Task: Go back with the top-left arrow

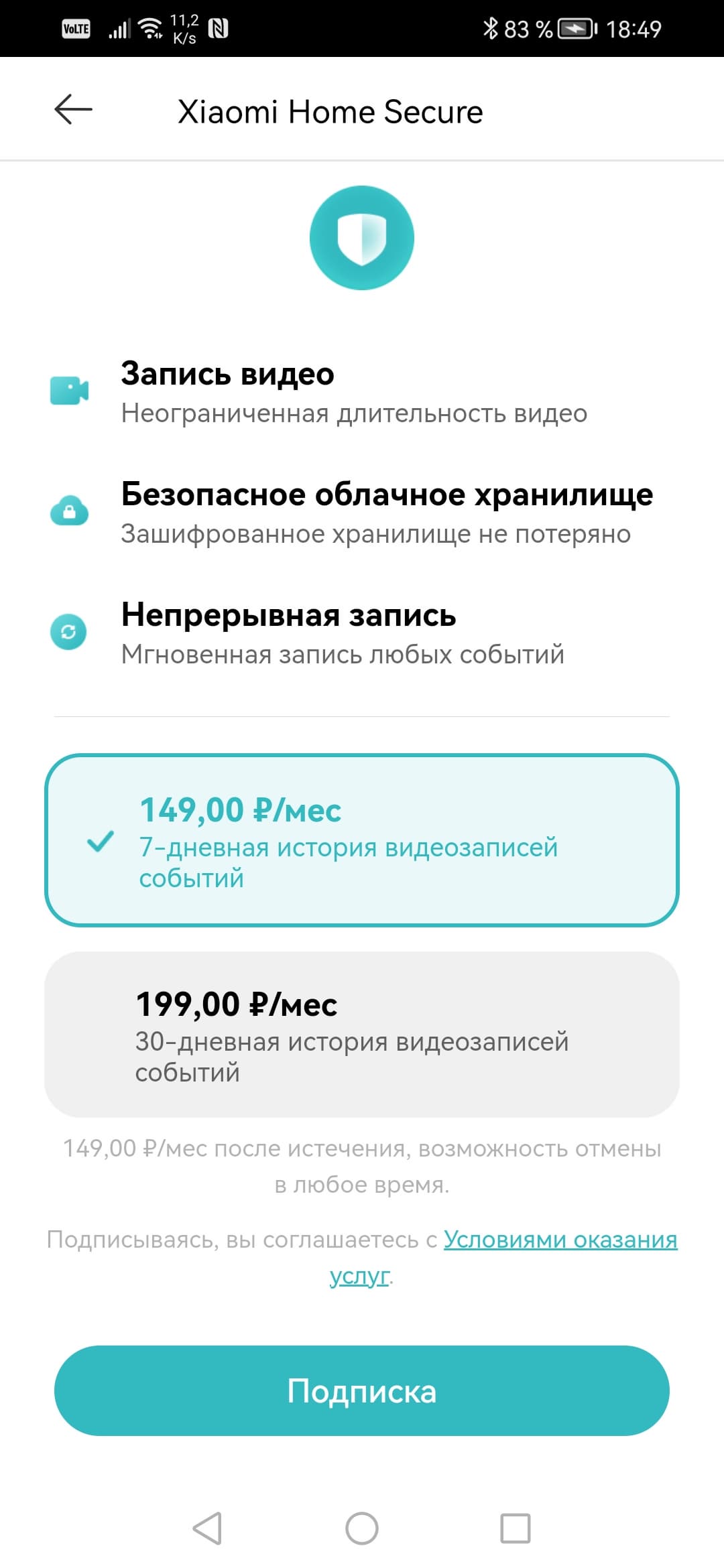Action: pos(73,110)
